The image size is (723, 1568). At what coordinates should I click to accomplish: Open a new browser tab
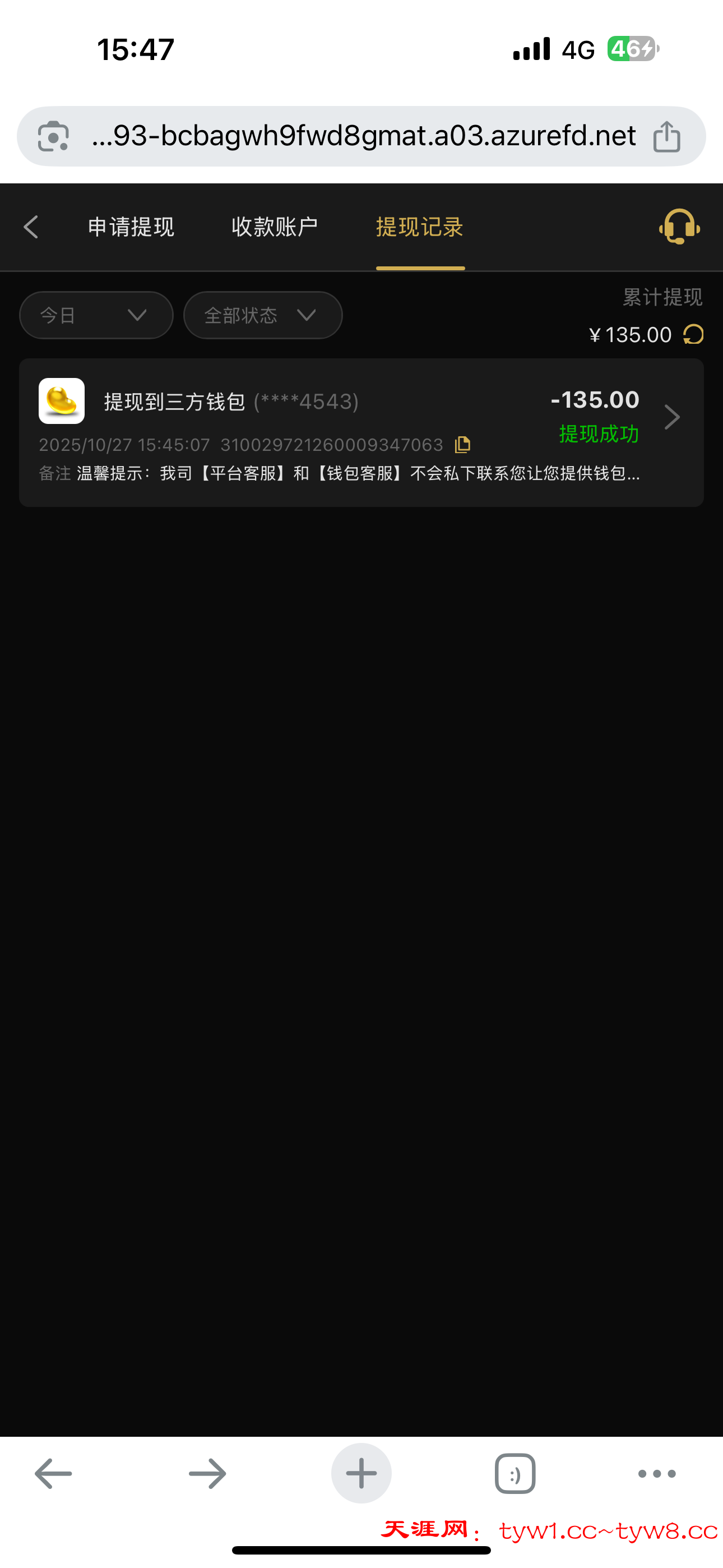point(361,1473)
